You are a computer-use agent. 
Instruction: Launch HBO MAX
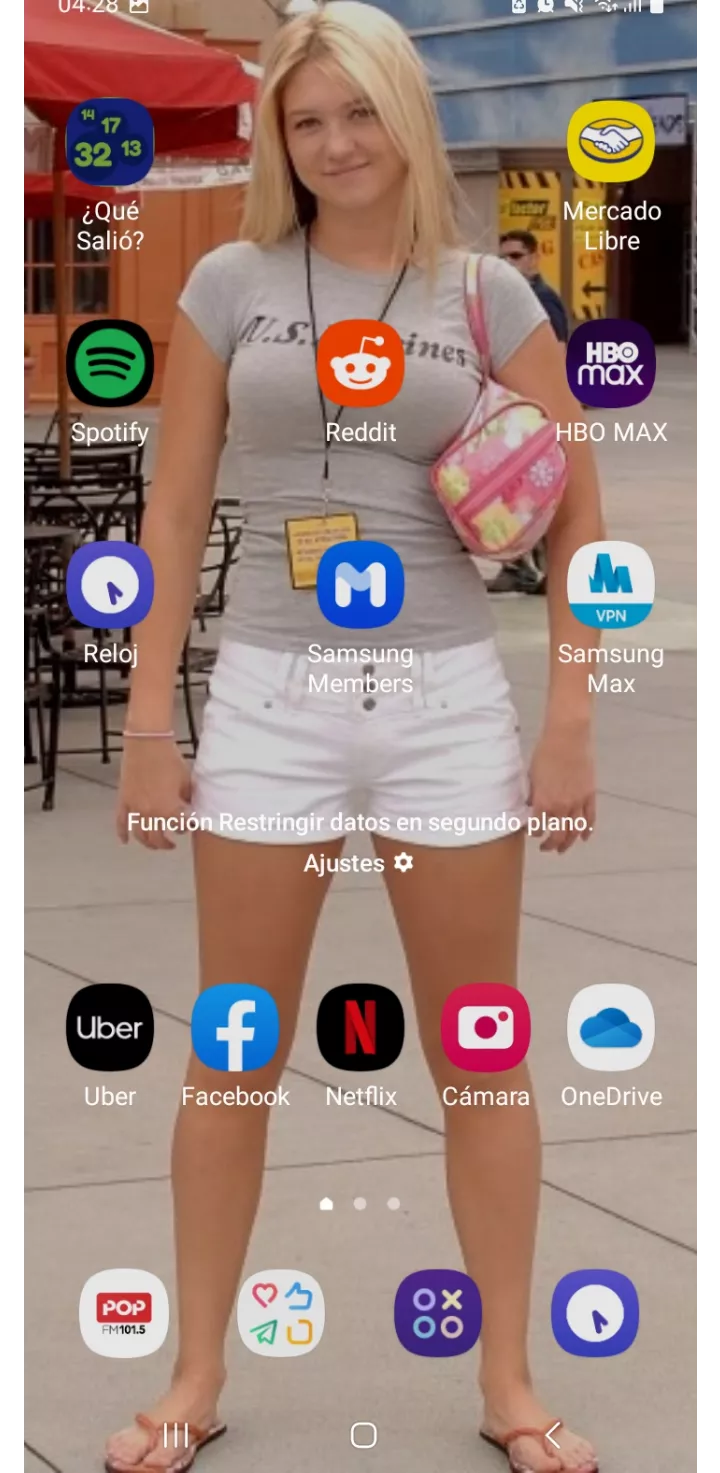[611, 363]
